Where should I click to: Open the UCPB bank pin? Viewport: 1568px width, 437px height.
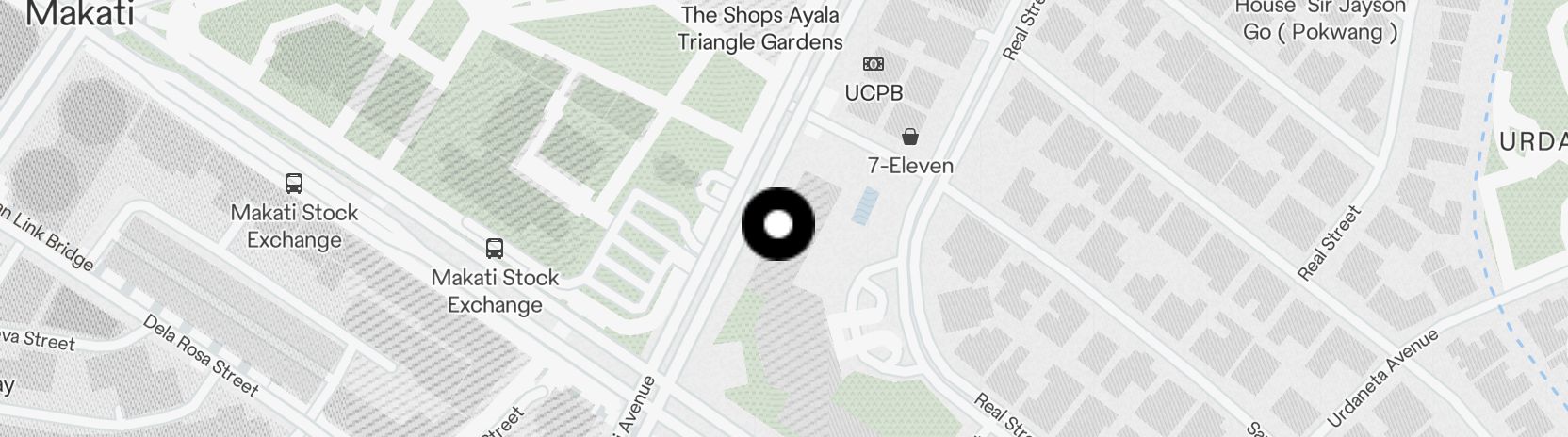874,65
